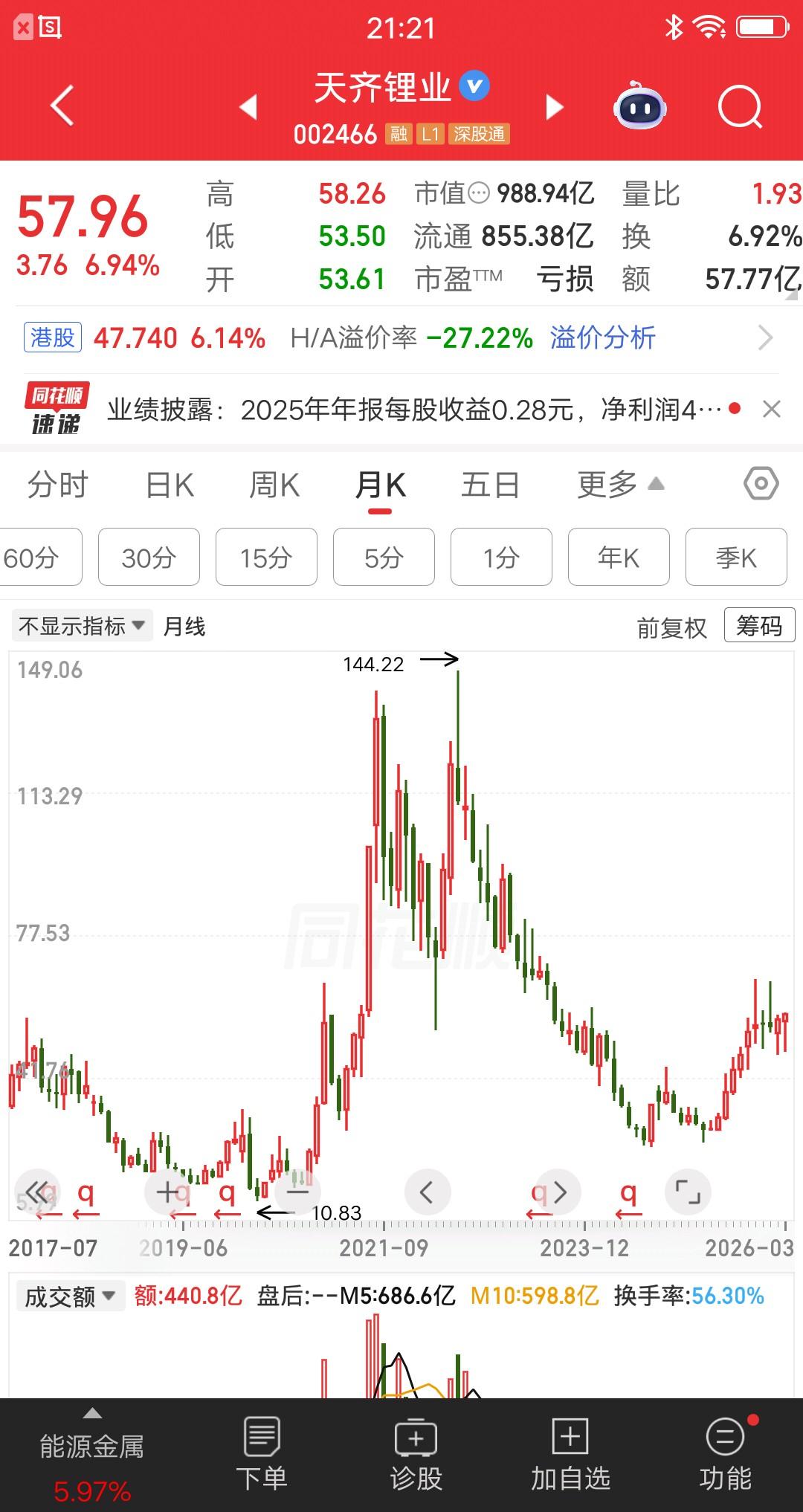The image size is (803, 1512).
Task: Tap the back arrow to leave this stock
Action: click(62, 107)
